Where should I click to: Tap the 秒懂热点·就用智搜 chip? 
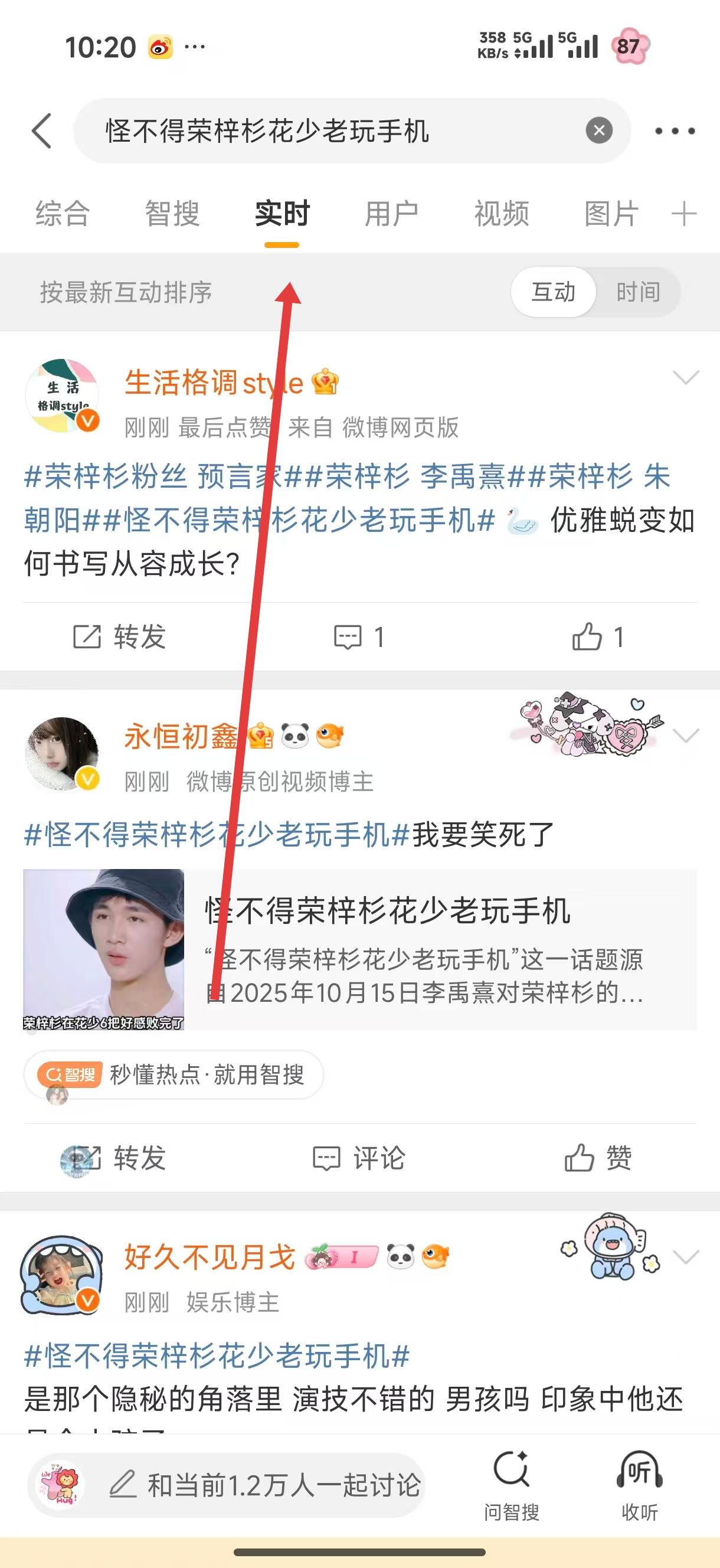[x=174, y=1074]
